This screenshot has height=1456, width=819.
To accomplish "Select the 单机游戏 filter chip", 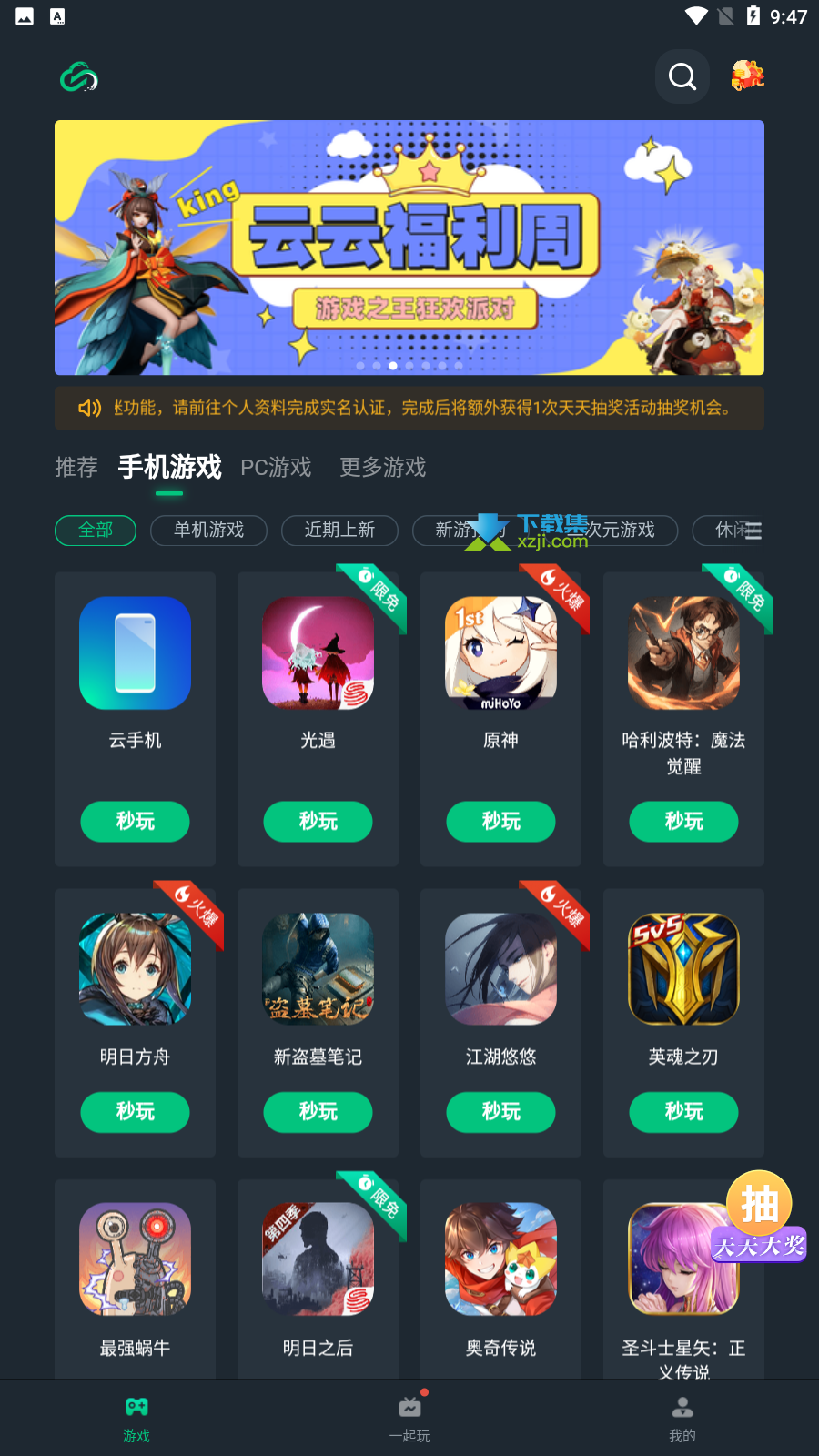I will 208,530.
